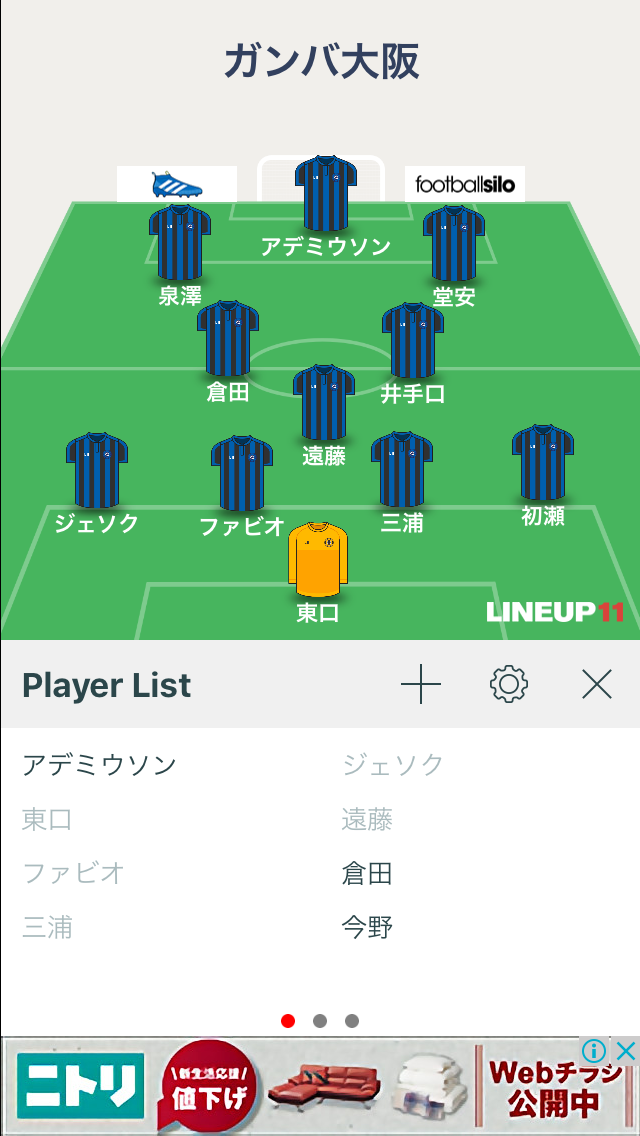Select アデミウソン in the player list

[99, 765]
